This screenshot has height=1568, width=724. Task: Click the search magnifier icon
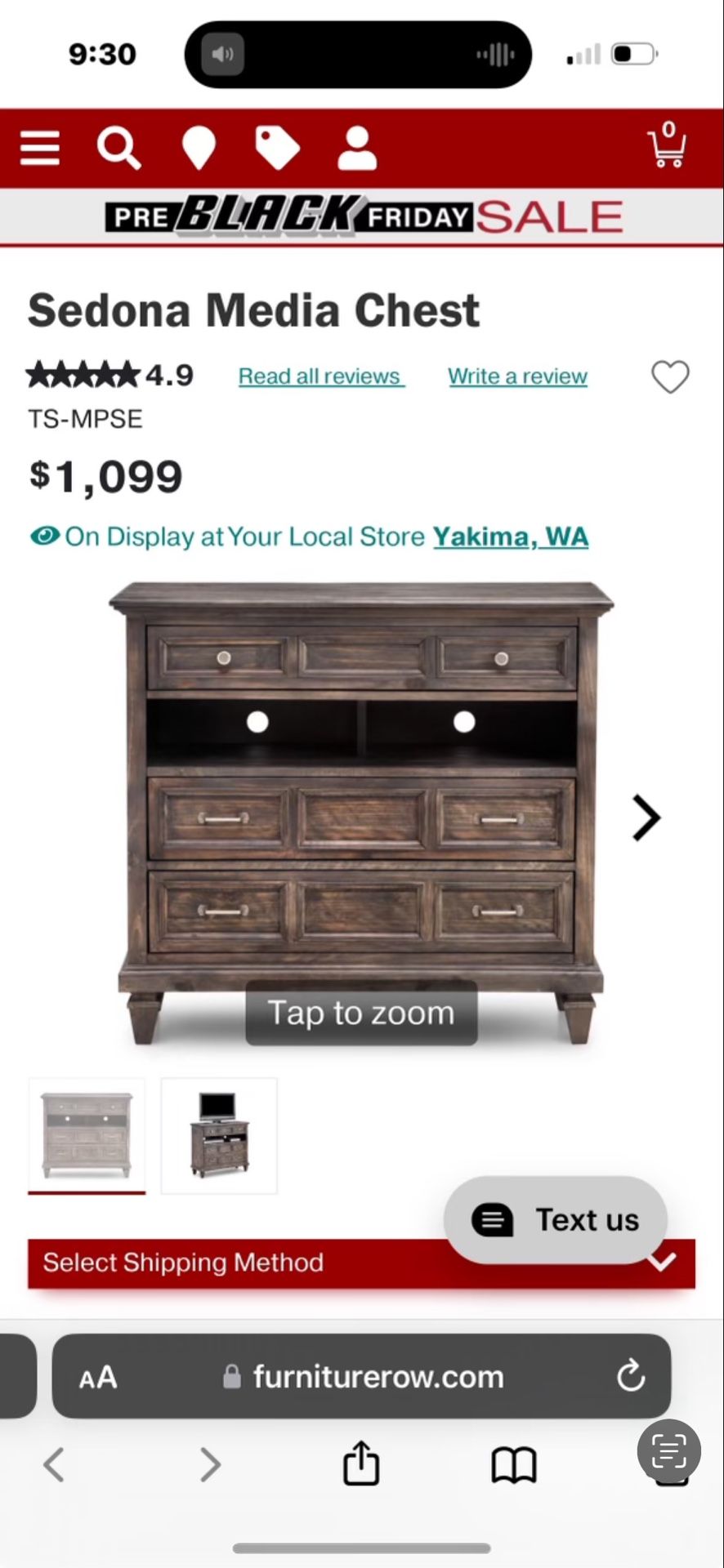pyautogui.click(x=118, y=148)
